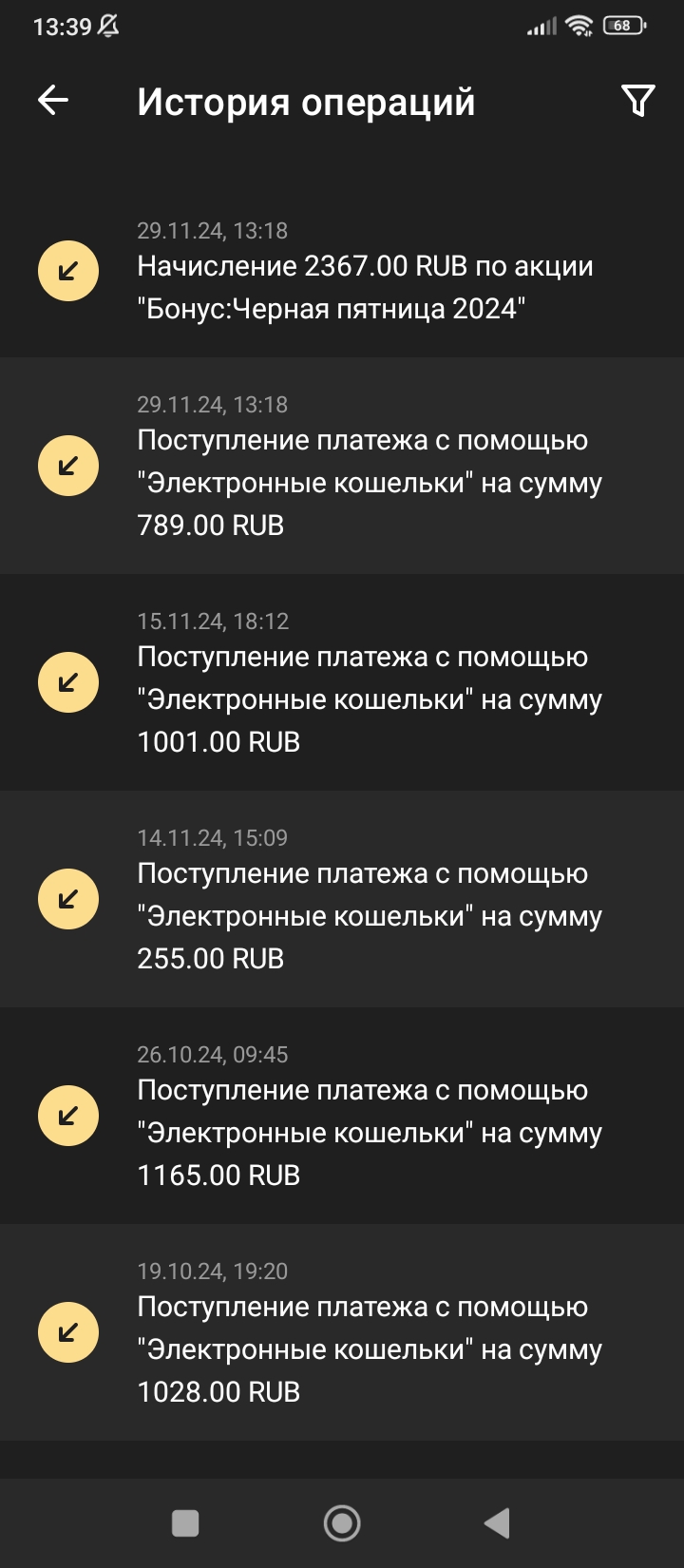The height and width of the screenshot is (1568, 684).
Task: Go back using the arrow icon
Action: (53, 100)
